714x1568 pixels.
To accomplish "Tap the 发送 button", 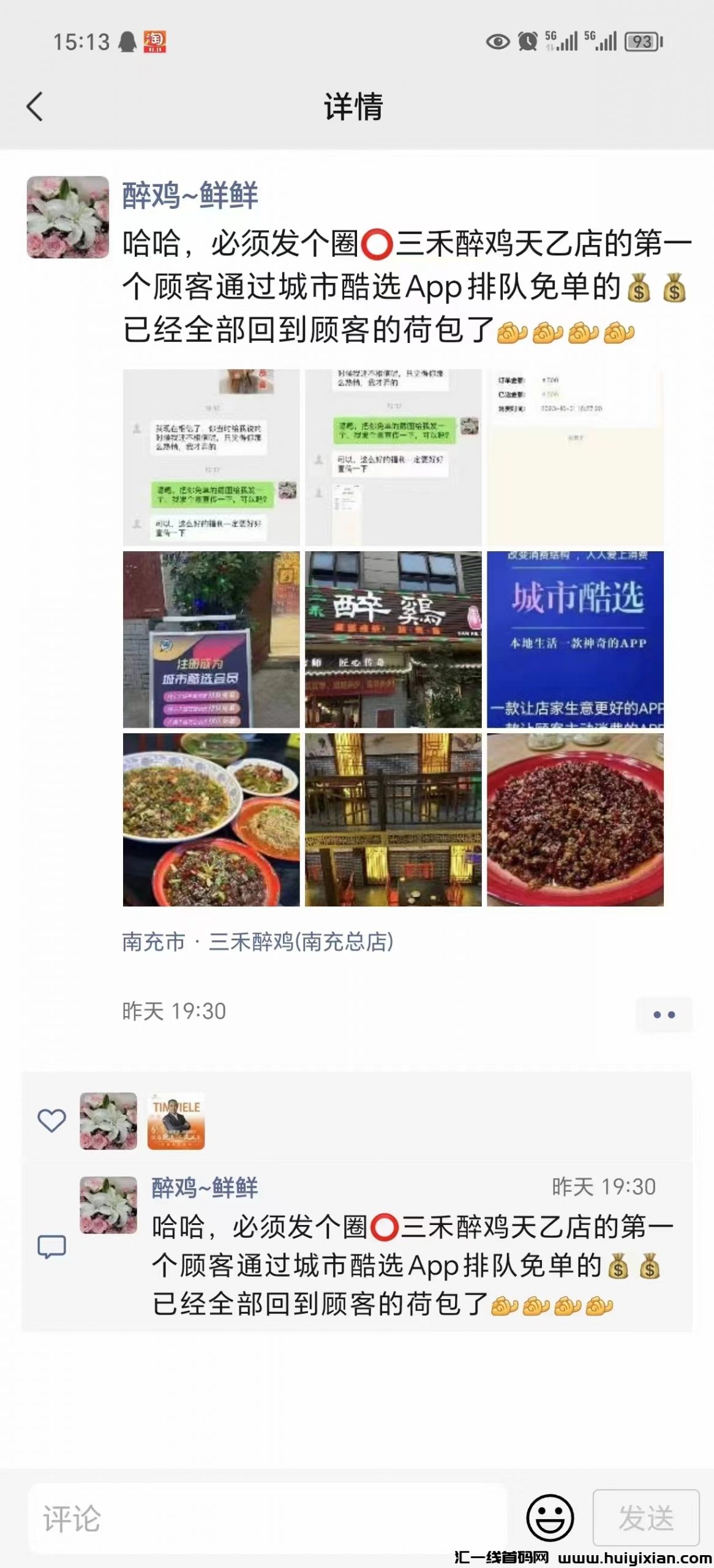I will [x=645, y=1518].
